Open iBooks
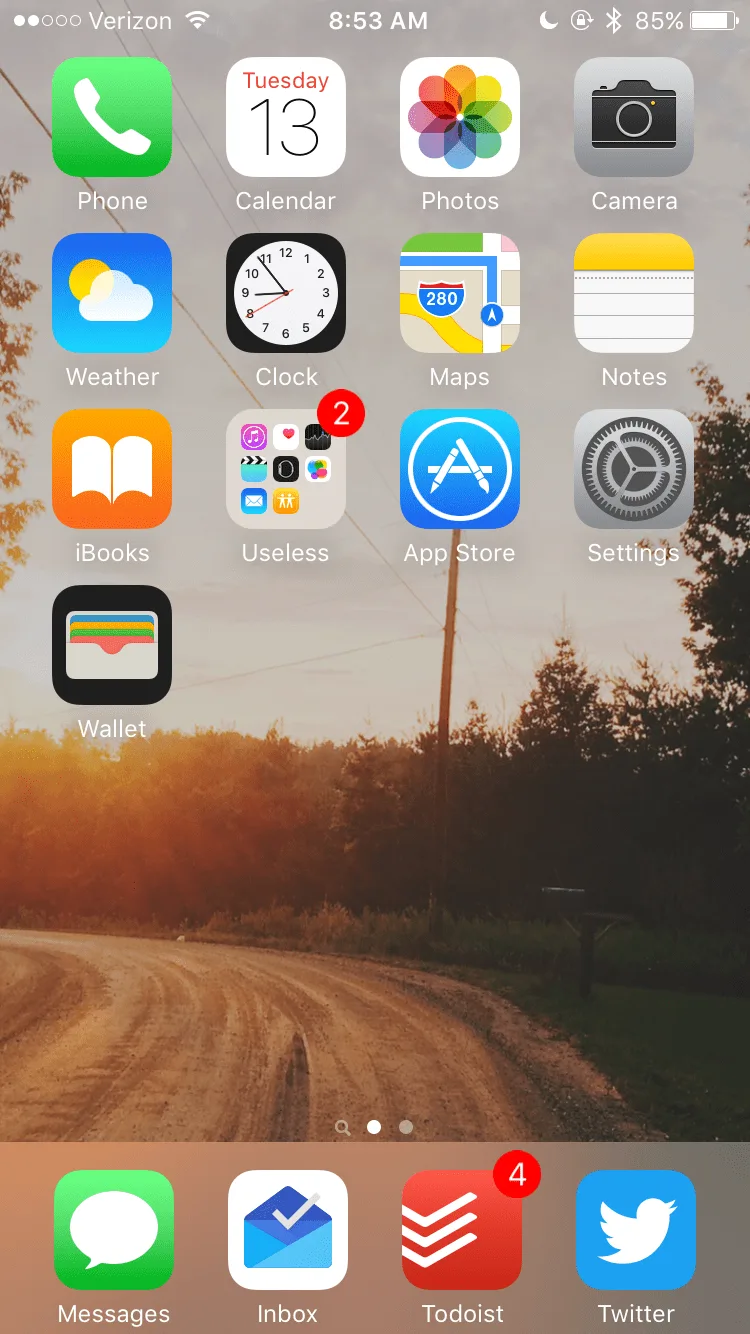The height and width of the screenshot is (1334, 750). pyautogui.click(x=112, y=469)
